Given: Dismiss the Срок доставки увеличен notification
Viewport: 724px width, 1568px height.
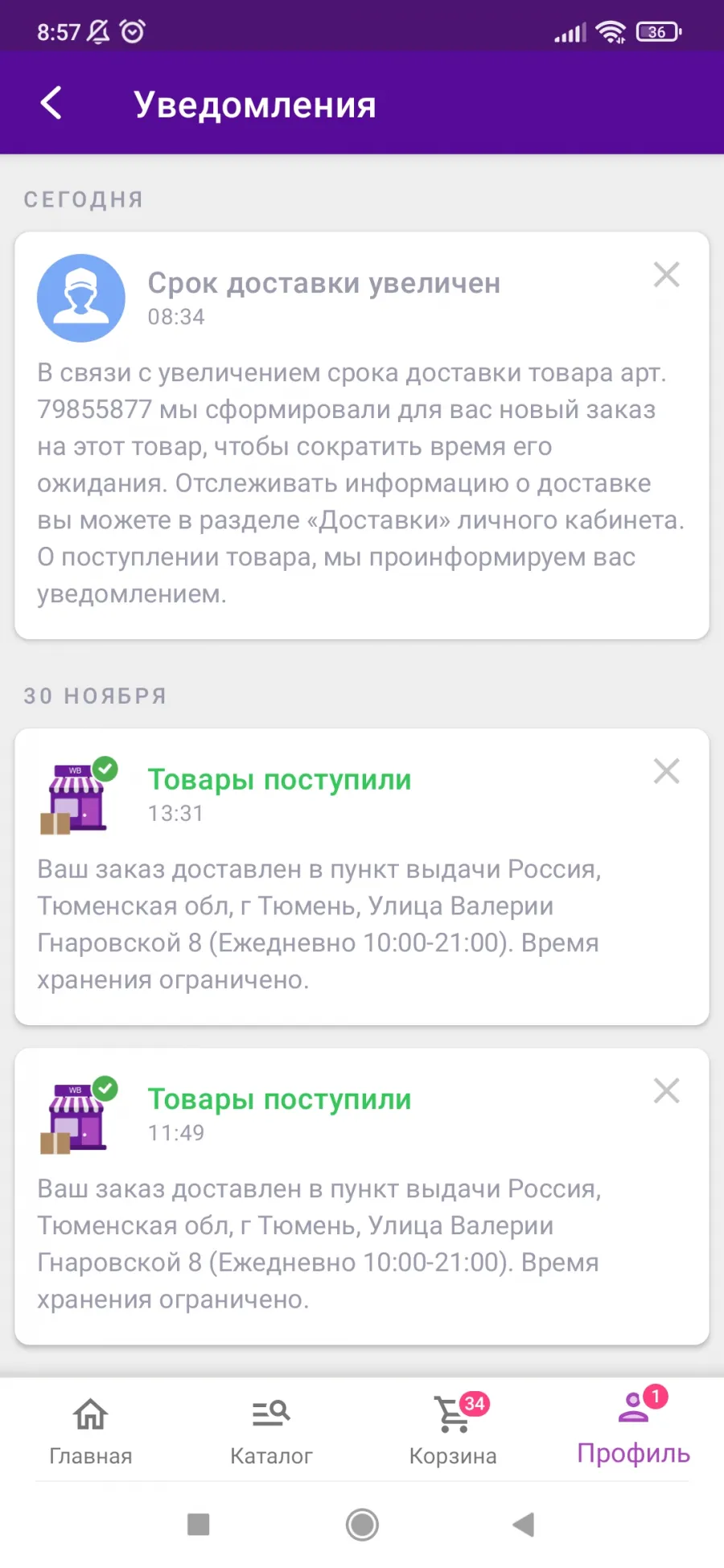Looking at the screenshot, I should [666, 274].
